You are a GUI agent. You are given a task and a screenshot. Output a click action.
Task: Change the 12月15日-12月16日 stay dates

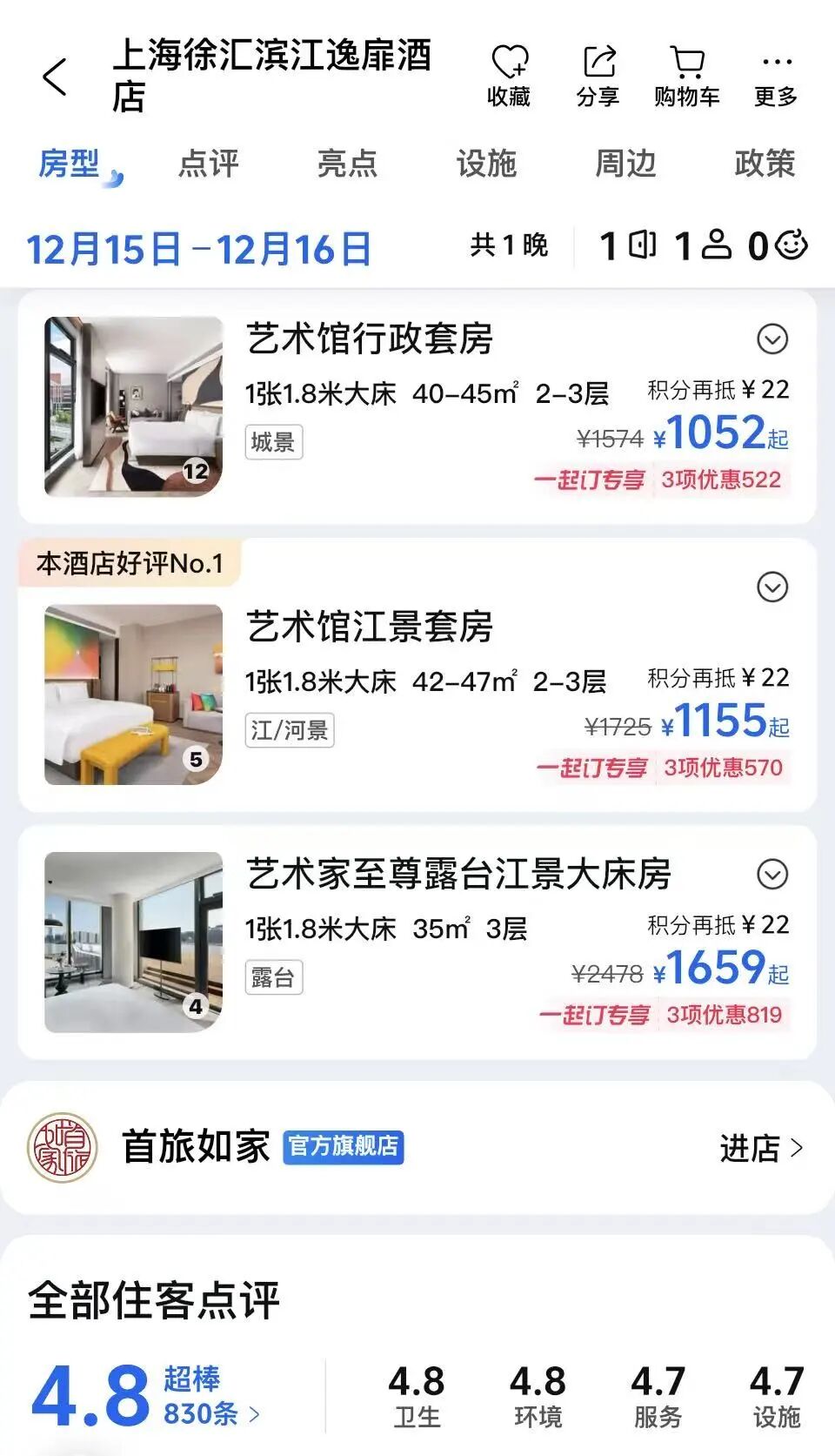198,249
